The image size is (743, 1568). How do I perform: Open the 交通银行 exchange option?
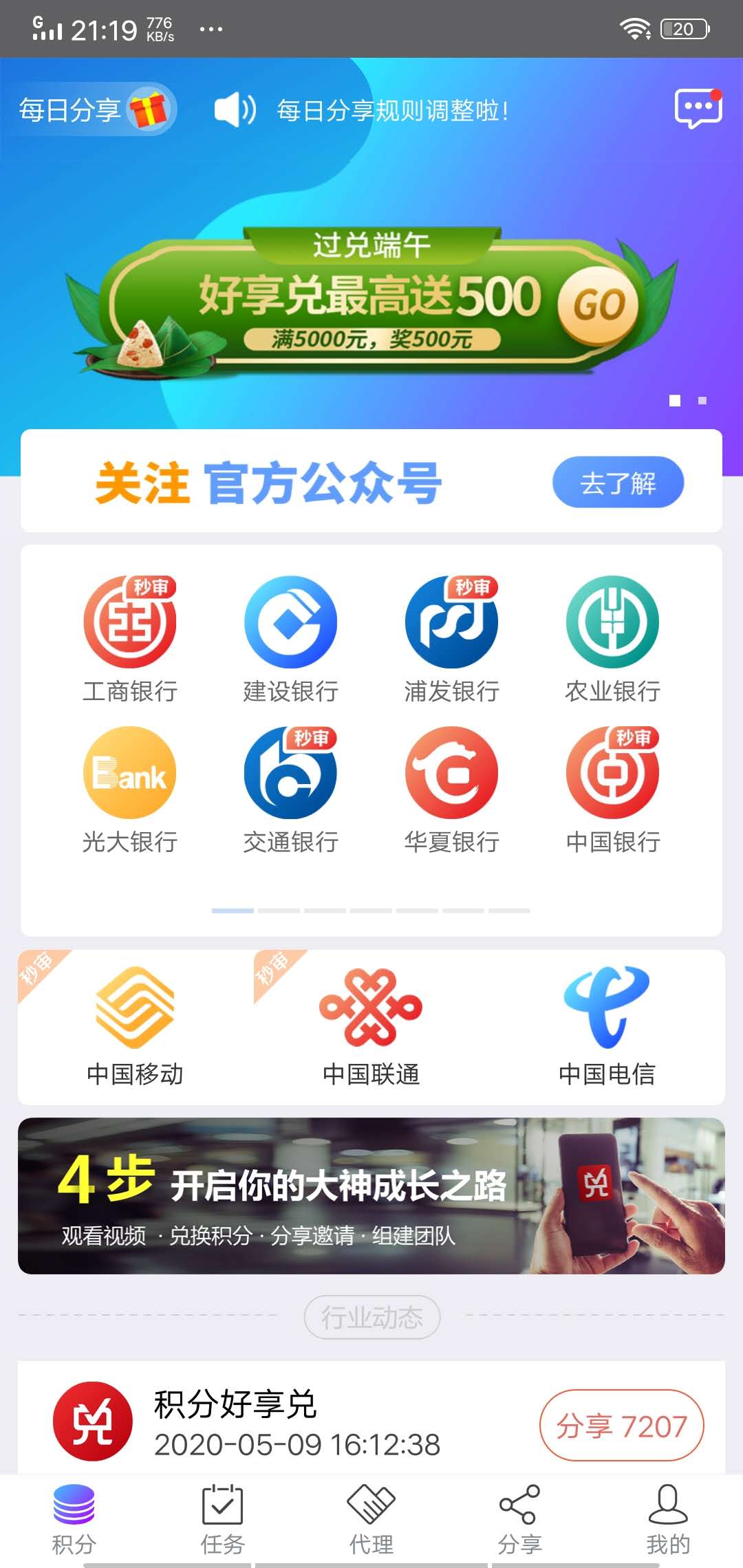[x=290, y=772]
